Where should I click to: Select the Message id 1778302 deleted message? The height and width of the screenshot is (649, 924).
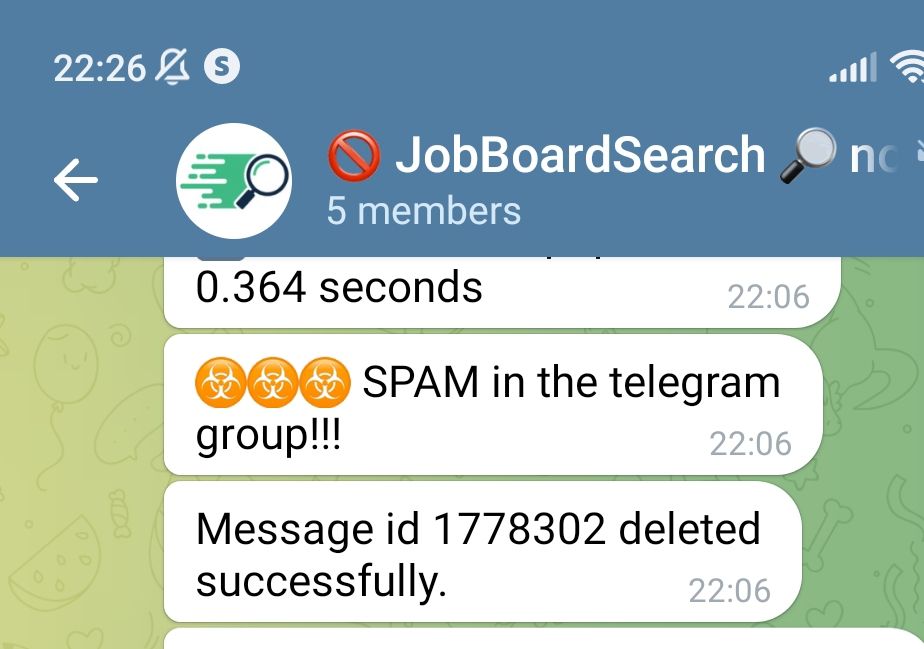click(480, 553)
